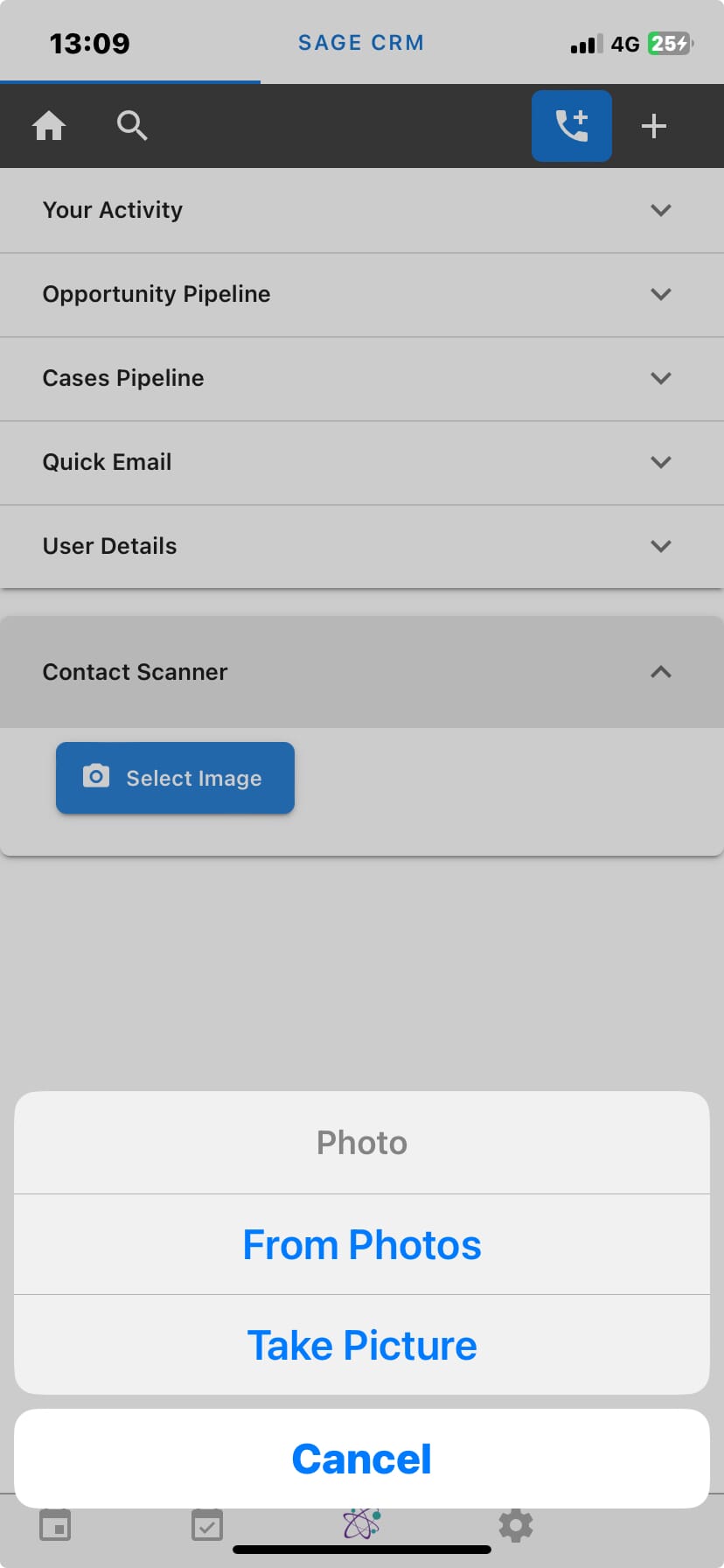Image resolution: width=724 pixels, height=1568 pixels.
Task: Click the camera icon on Select Image
Action: point(96,777)
